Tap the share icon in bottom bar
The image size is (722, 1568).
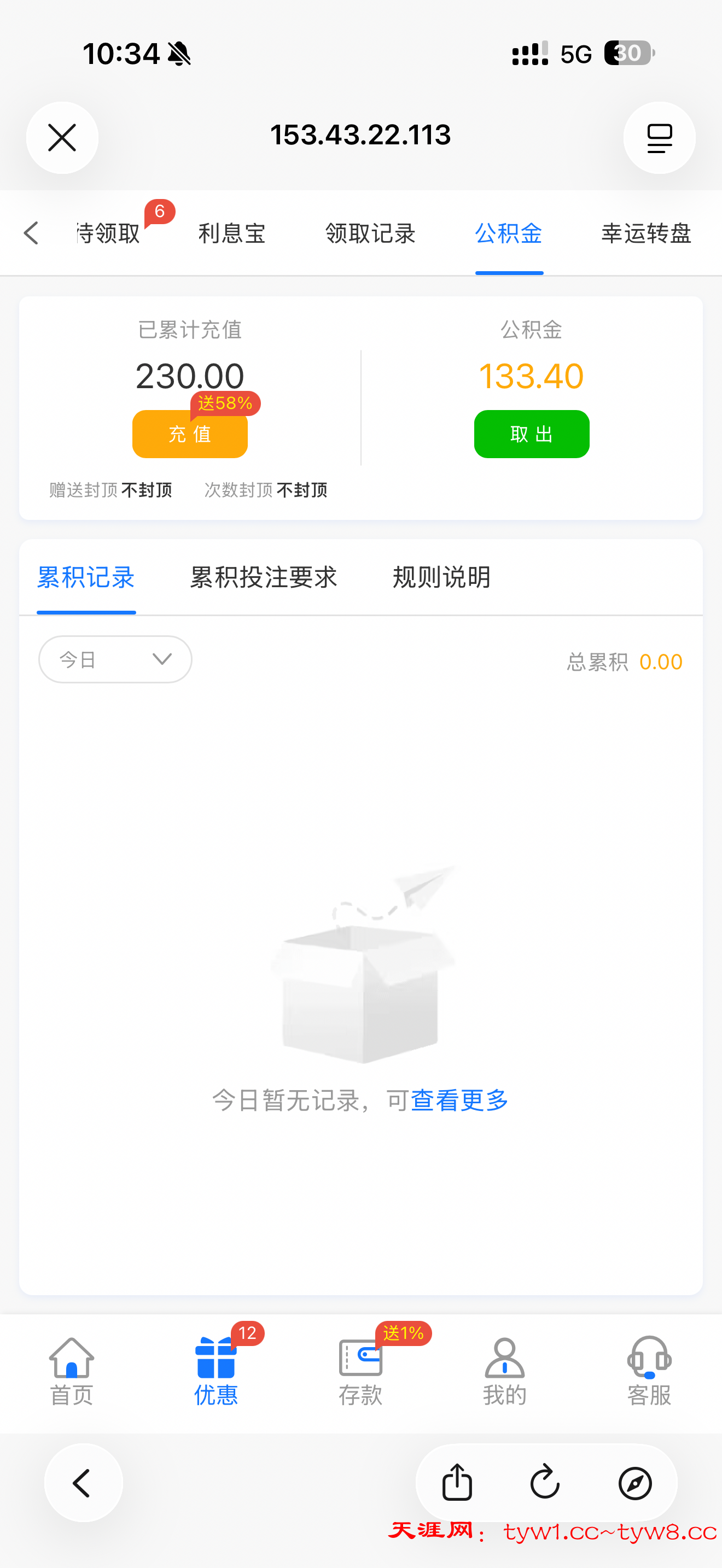[457, 1483]
